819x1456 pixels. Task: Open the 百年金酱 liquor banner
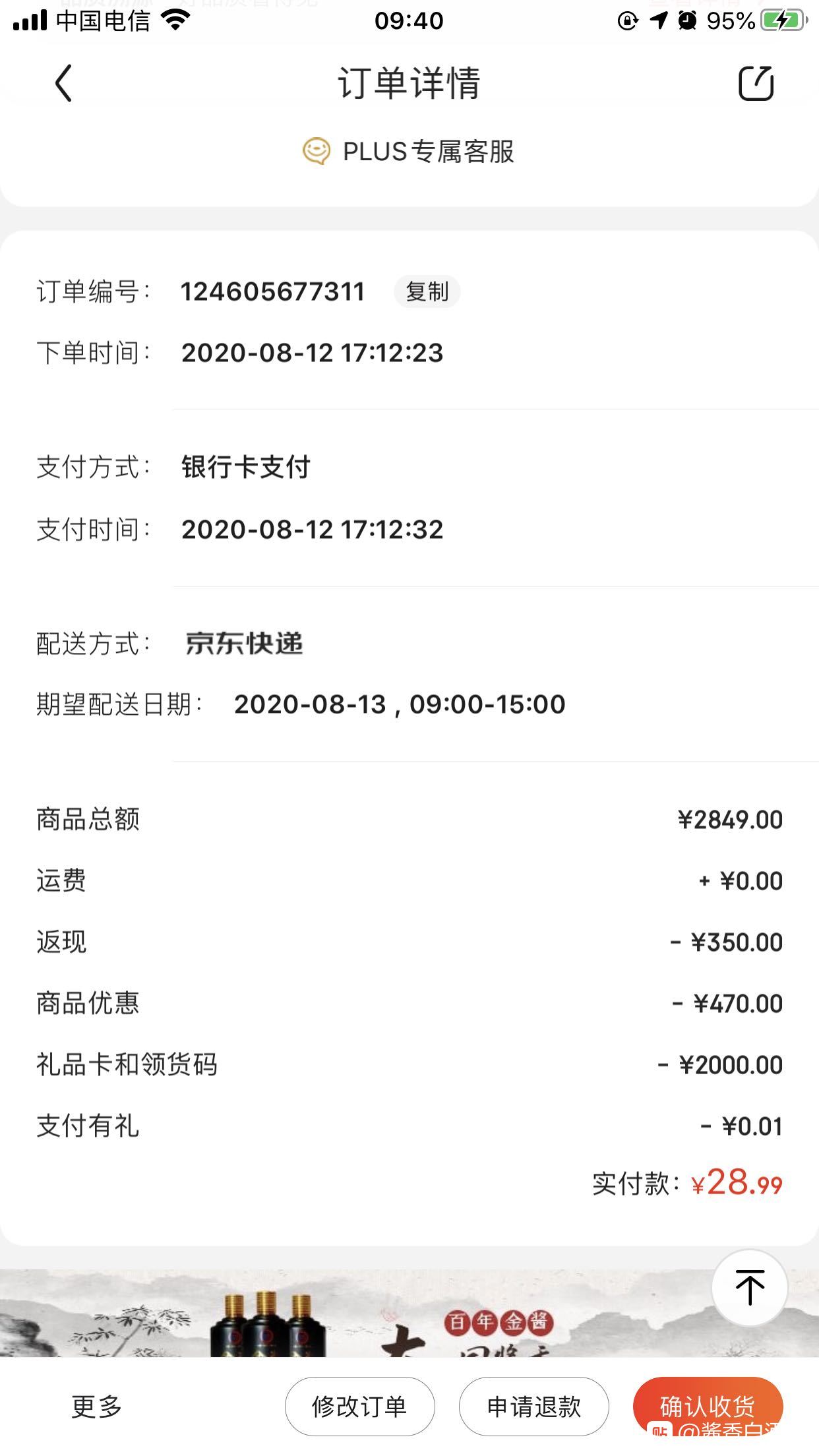coord(356,1314)
